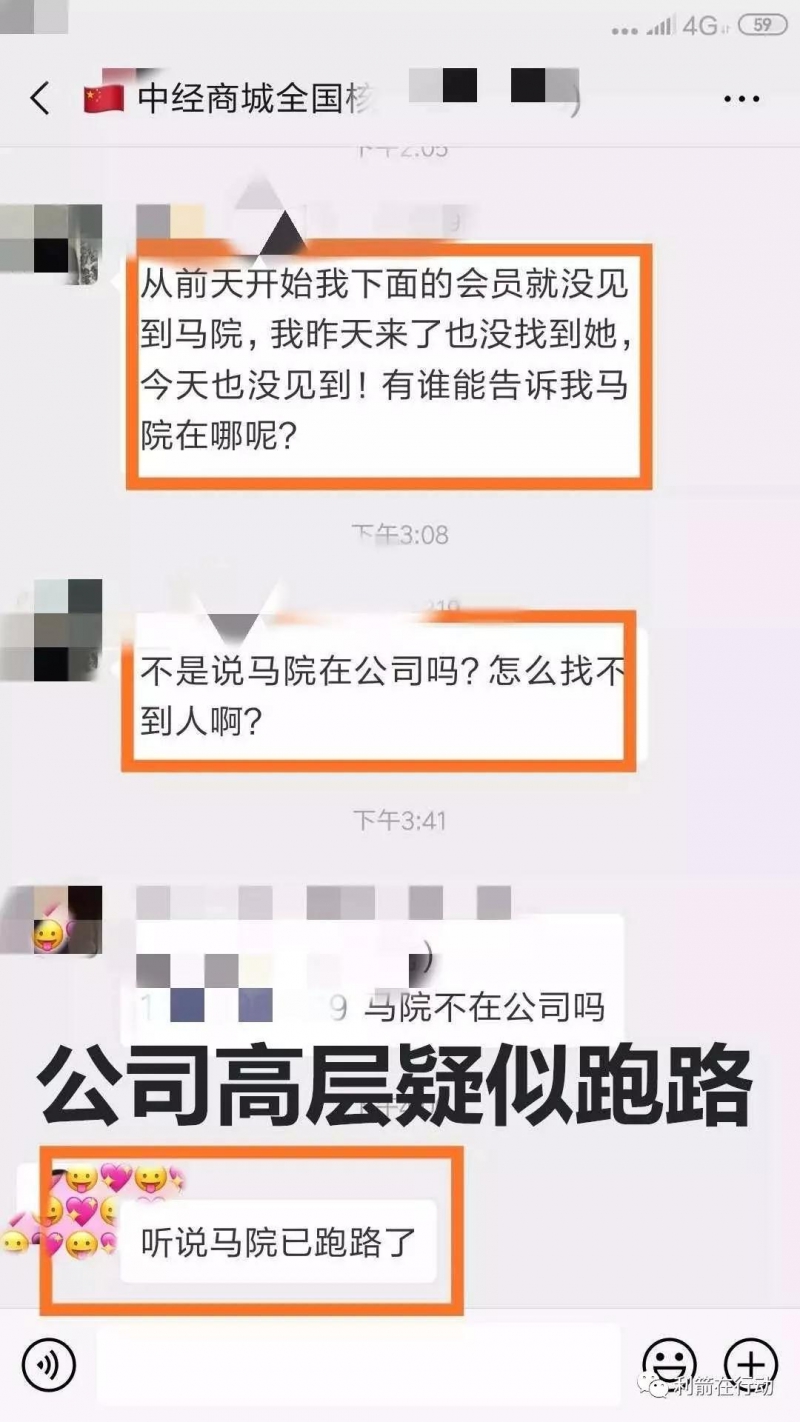Switch to voice message input
This screenshot has height=1422, width=800.
click(x=48, y=1364)
